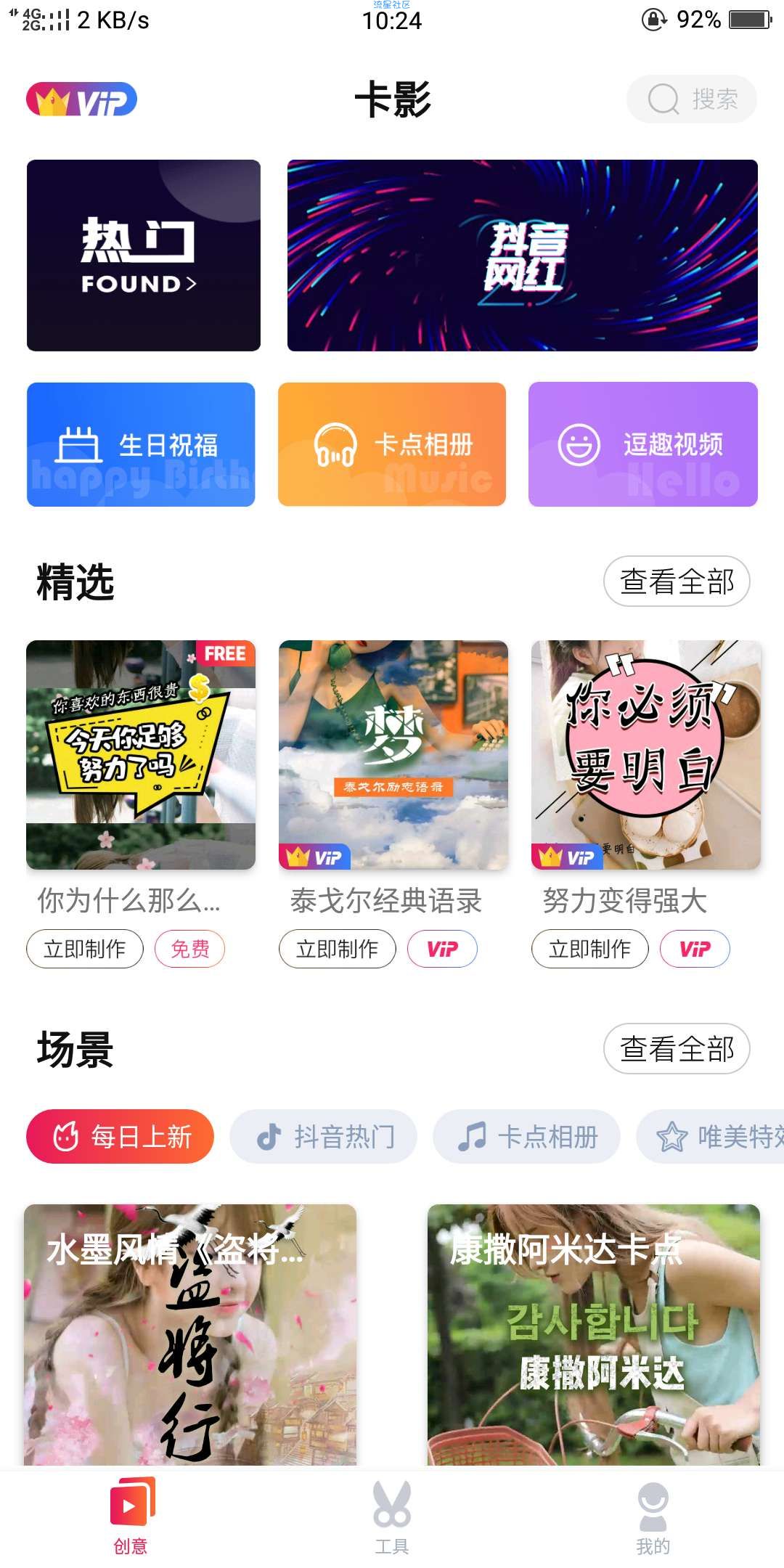Screen dimensions: 784x1568
Task: View all 场景 templates via 查看全部
Action: (x=677, y=1049)
